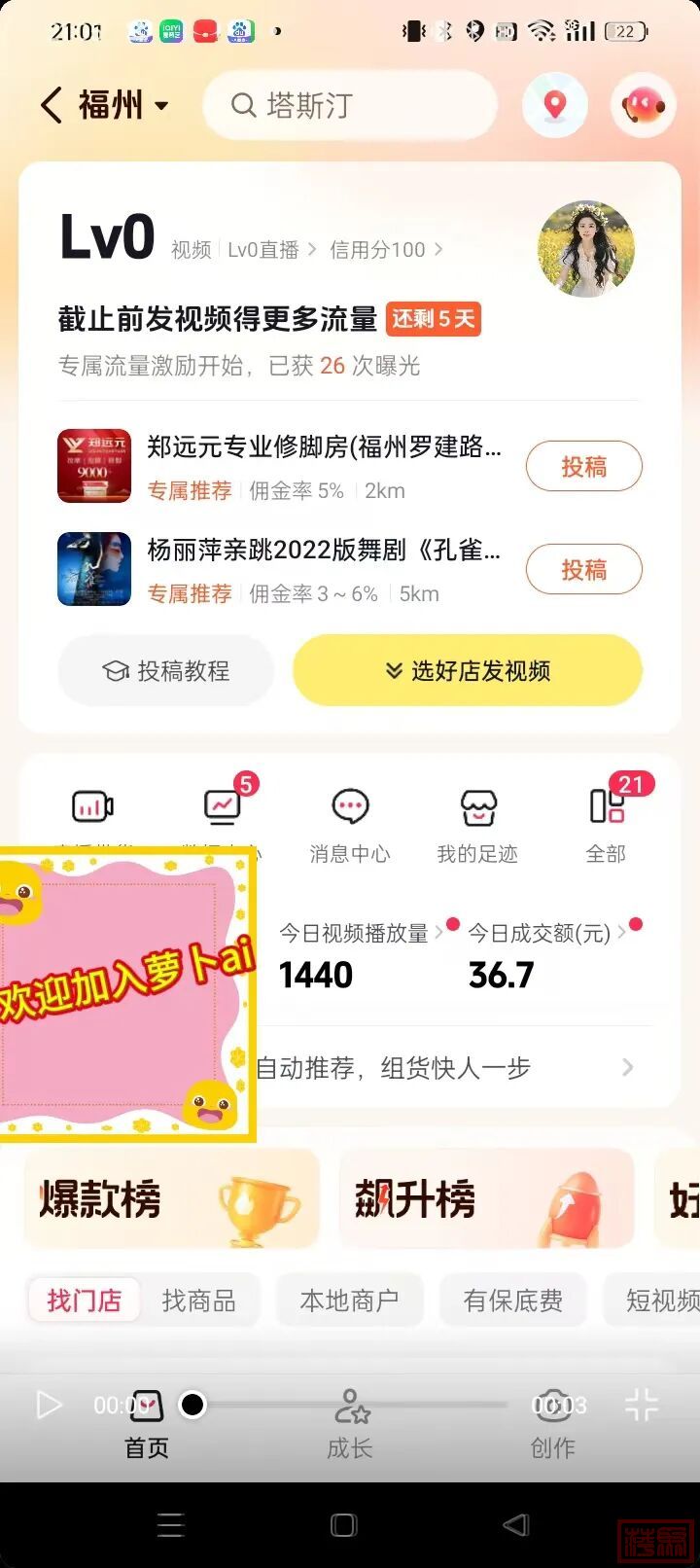Open the 投稿教程 tutorial
The width and height of the screenshot is (700, 1568).
pyautogui.click(x=166, y=671)
